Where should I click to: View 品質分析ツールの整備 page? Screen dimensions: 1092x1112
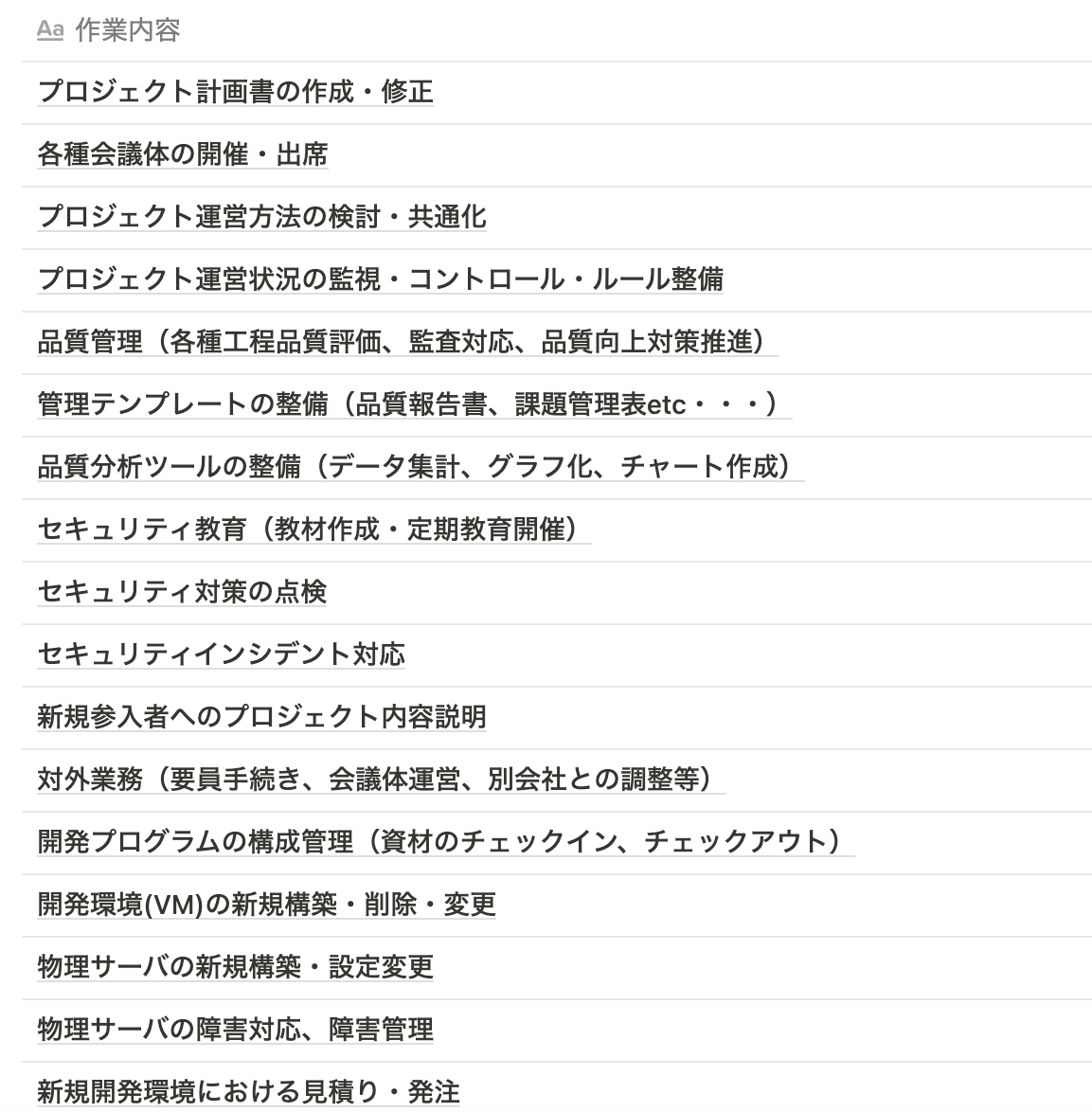pos(420,467)
